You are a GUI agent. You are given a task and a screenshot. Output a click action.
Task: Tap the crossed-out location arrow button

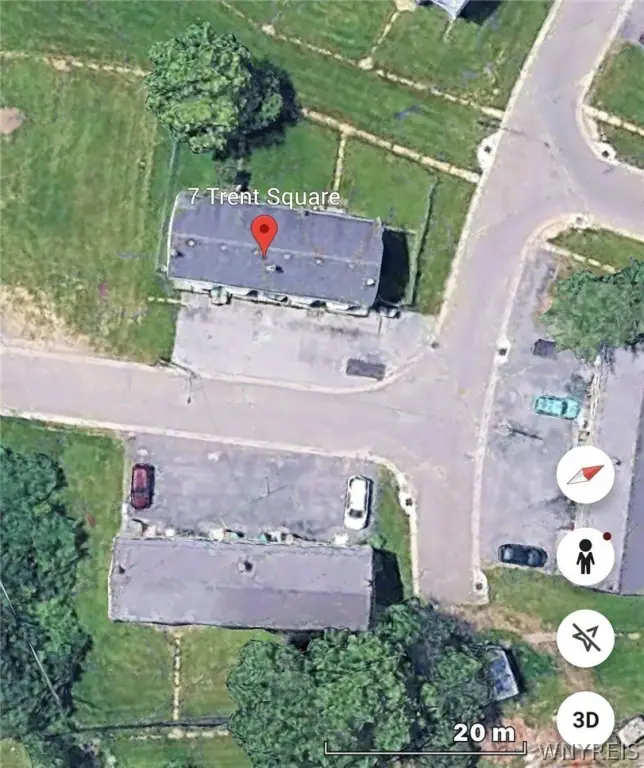pyautogui.click(x=585, y=637)
